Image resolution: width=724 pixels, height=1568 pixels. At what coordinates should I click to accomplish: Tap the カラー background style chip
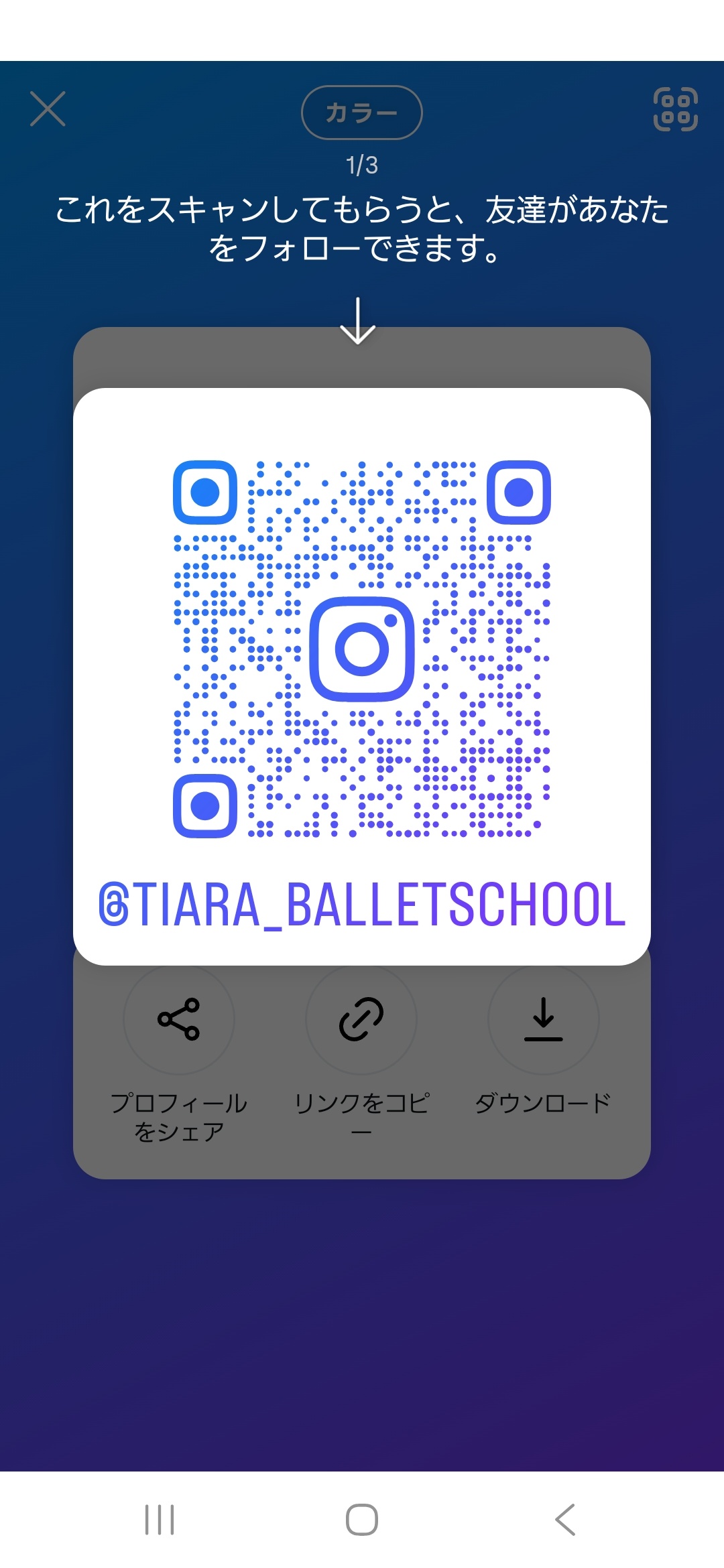click(x=361, y=113)
